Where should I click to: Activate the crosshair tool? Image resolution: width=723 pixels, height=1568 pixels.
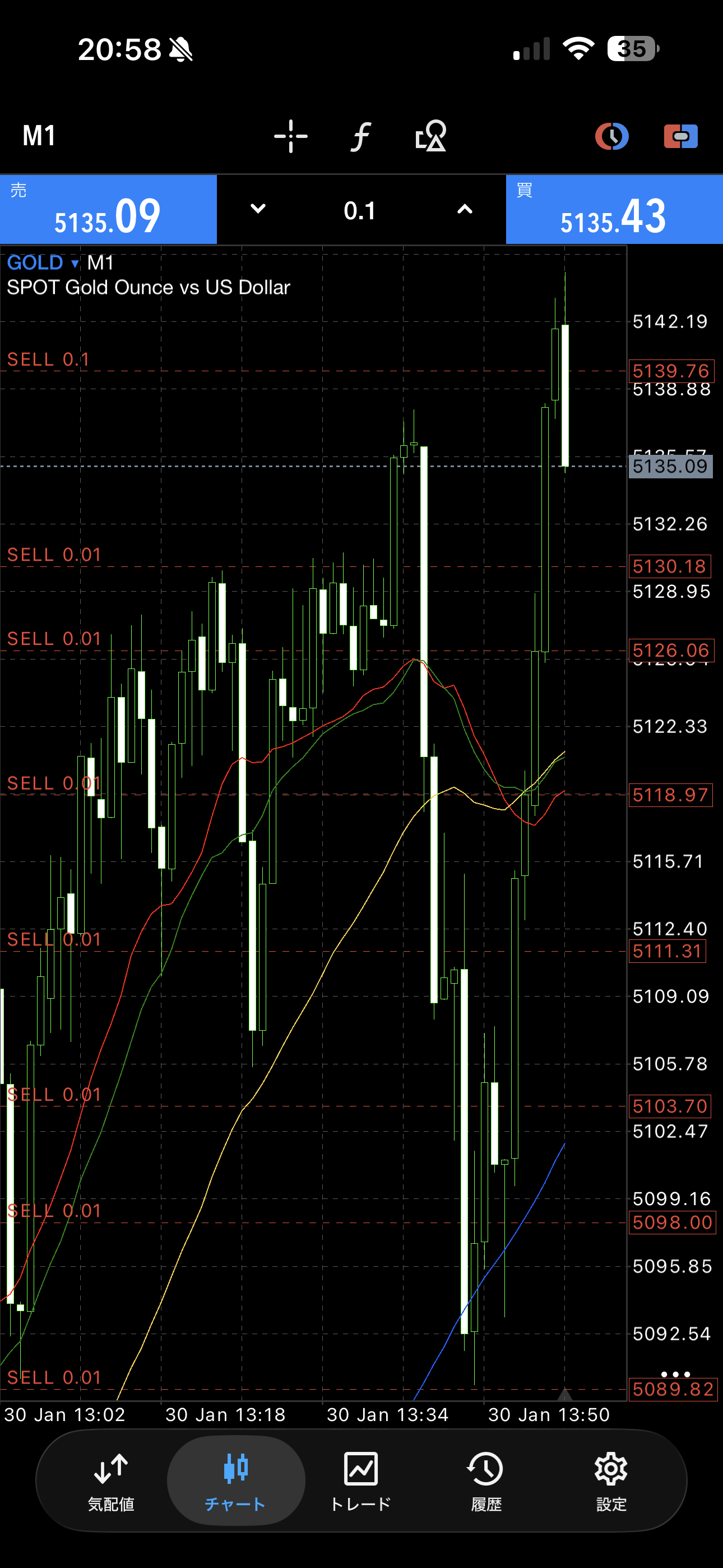(x=290, y=135)
